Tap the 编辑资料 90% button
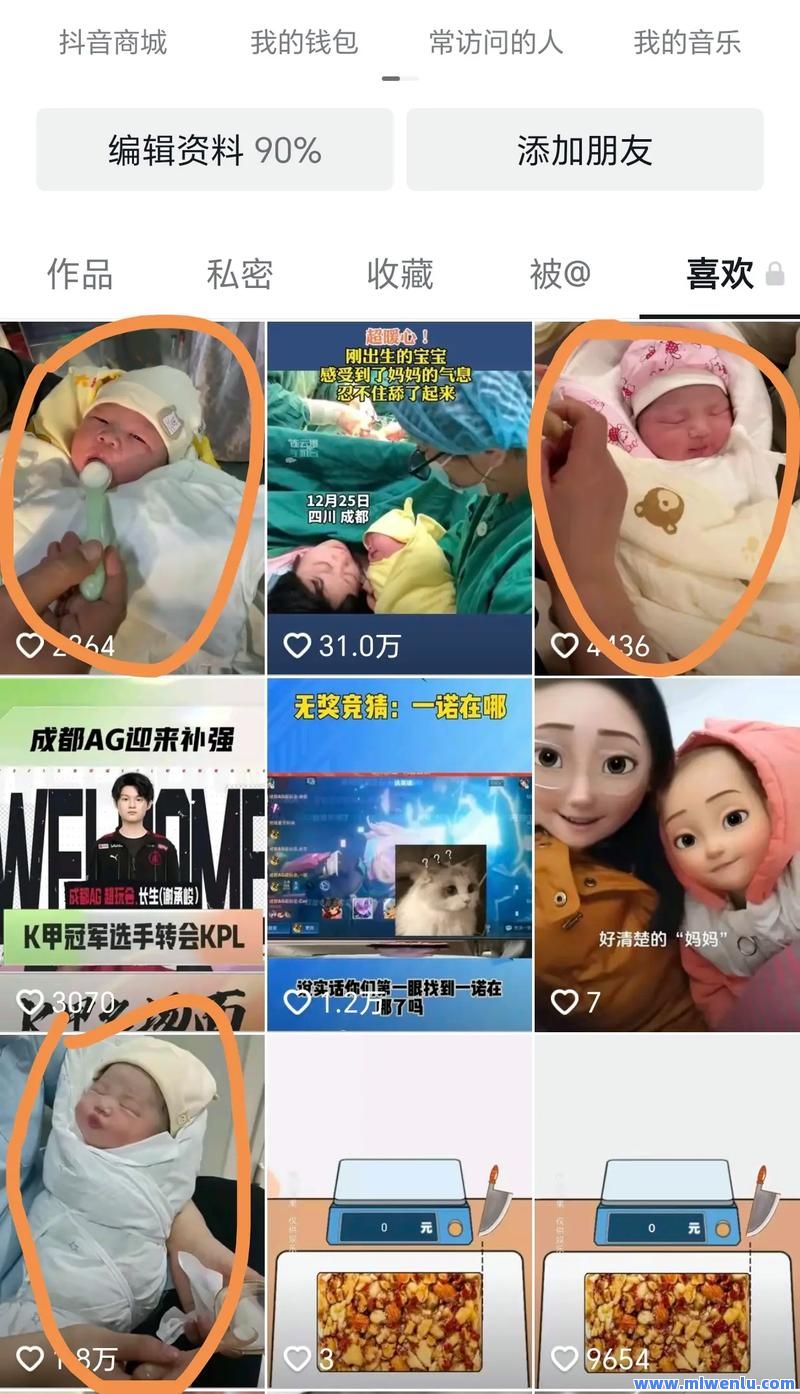Image resolution: width=800 pixels, height=1394 pixels. pyautogui.click(x=215, y=150)
